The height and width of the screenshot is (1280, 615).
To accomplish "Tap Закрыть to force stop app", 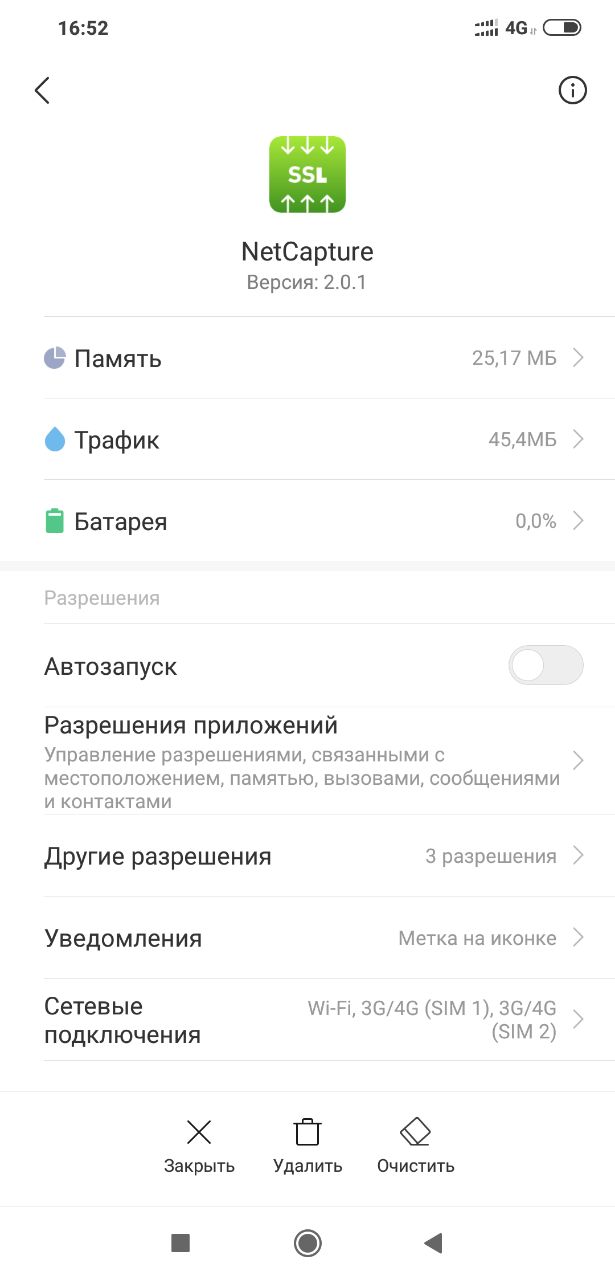I will click(199, 1147).
